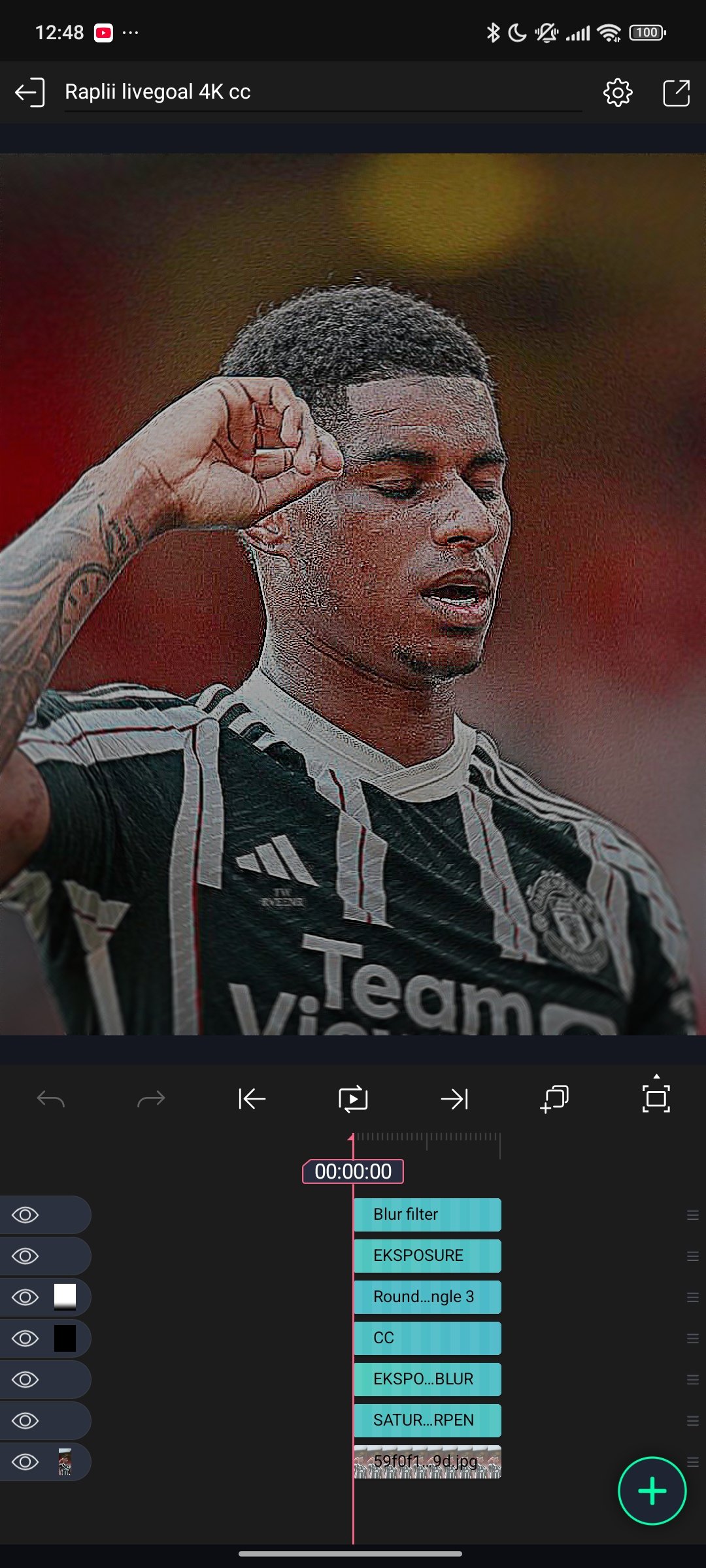The width and height of the screenshot is (706, 1568).
Task: Tap the 00:00:00 timecode marker
Action: click(x=353, y=1171)
